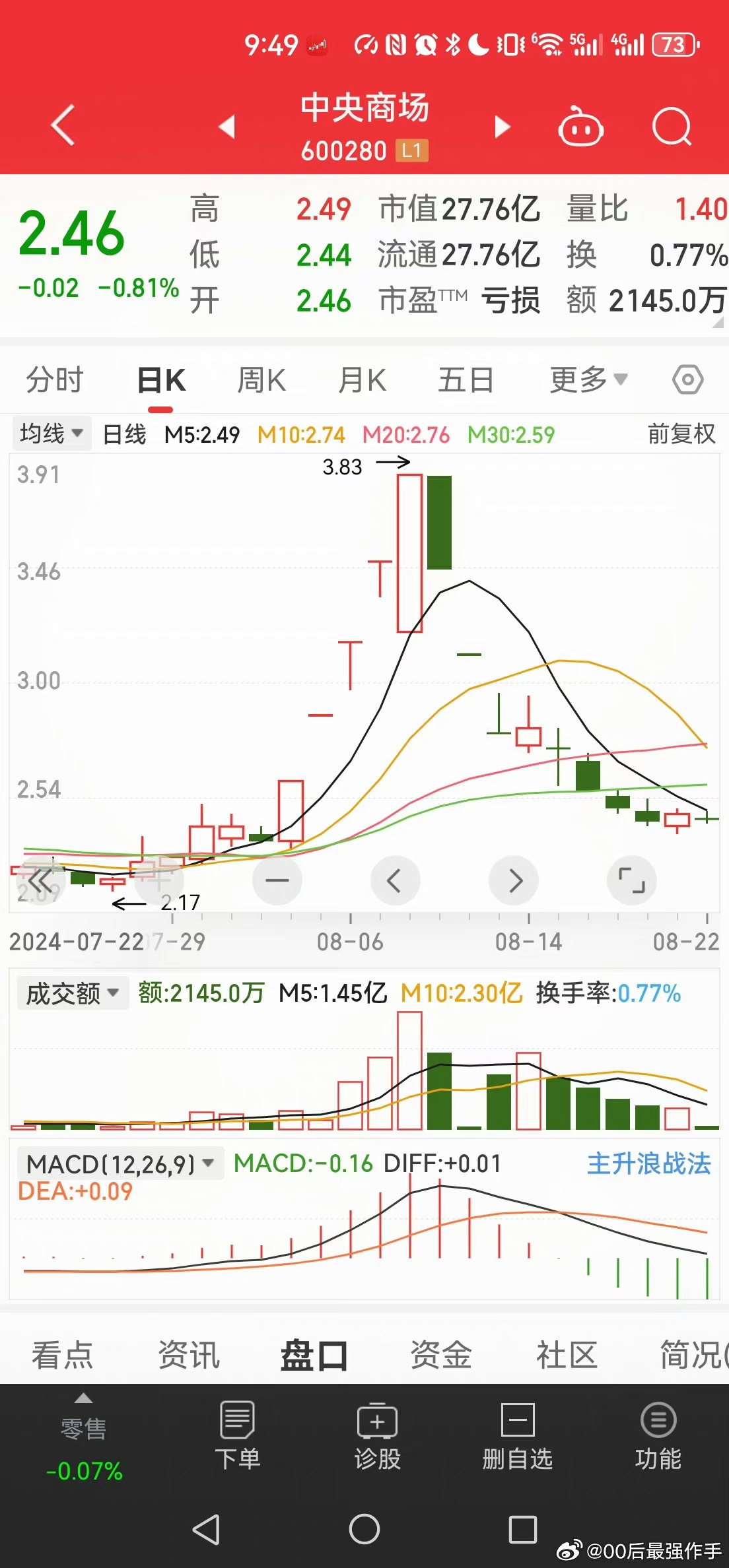Click the chart settings crosshair icon
The width and height of the screenshot is (729, 1568).
coord(687,379)
